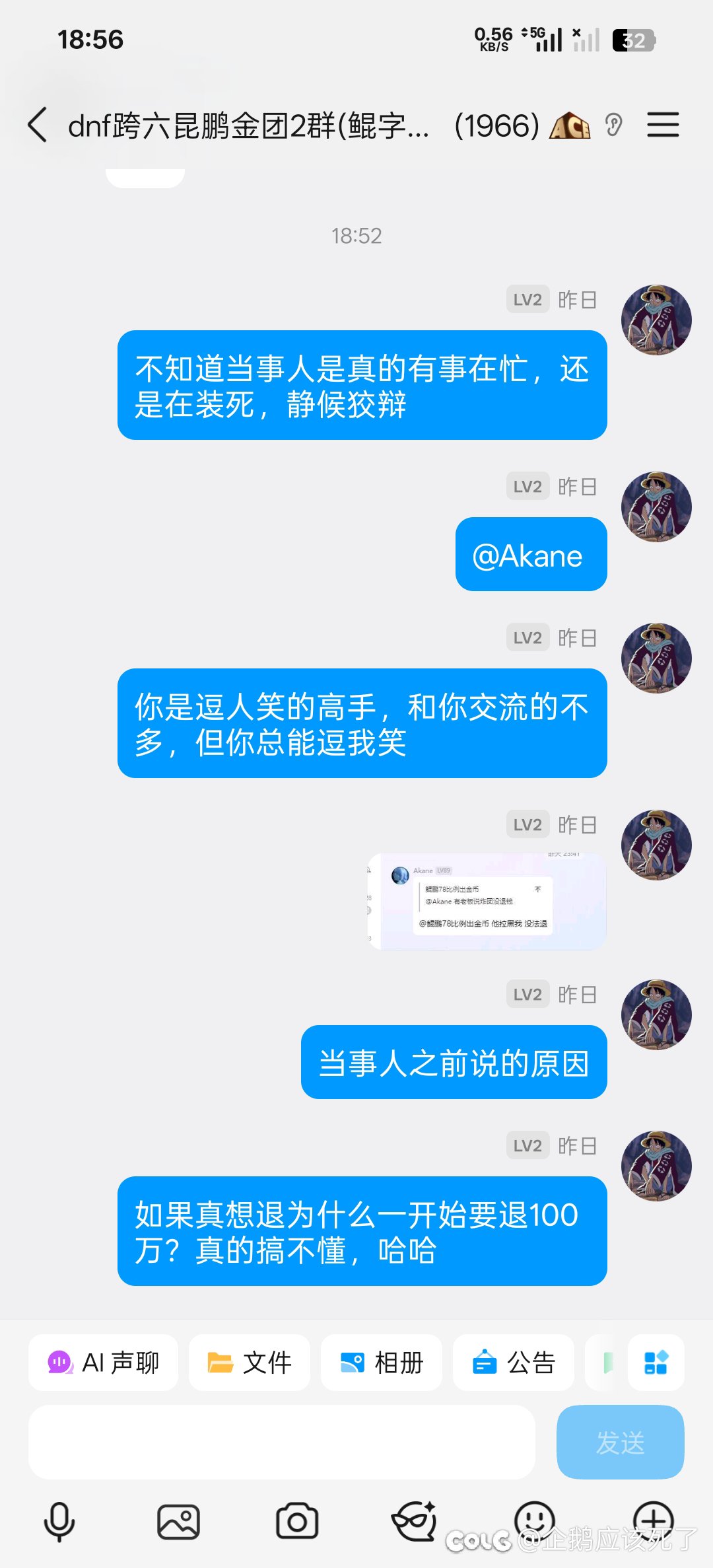Open the group menu hamburger icon
The image size is (713, 1568).
tap(663, 125)
